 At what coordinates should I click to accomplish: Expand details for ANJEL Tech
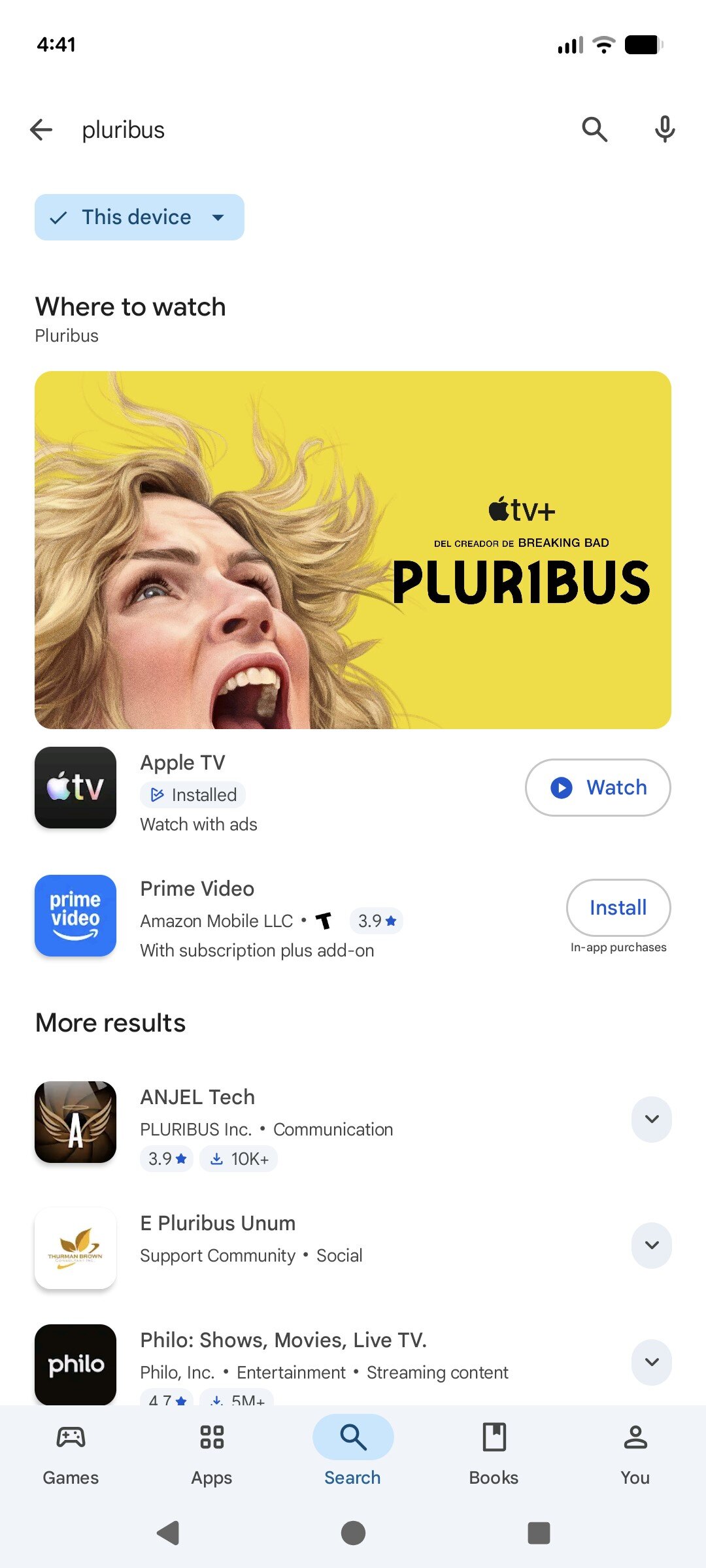click(x=651, y=1119)
